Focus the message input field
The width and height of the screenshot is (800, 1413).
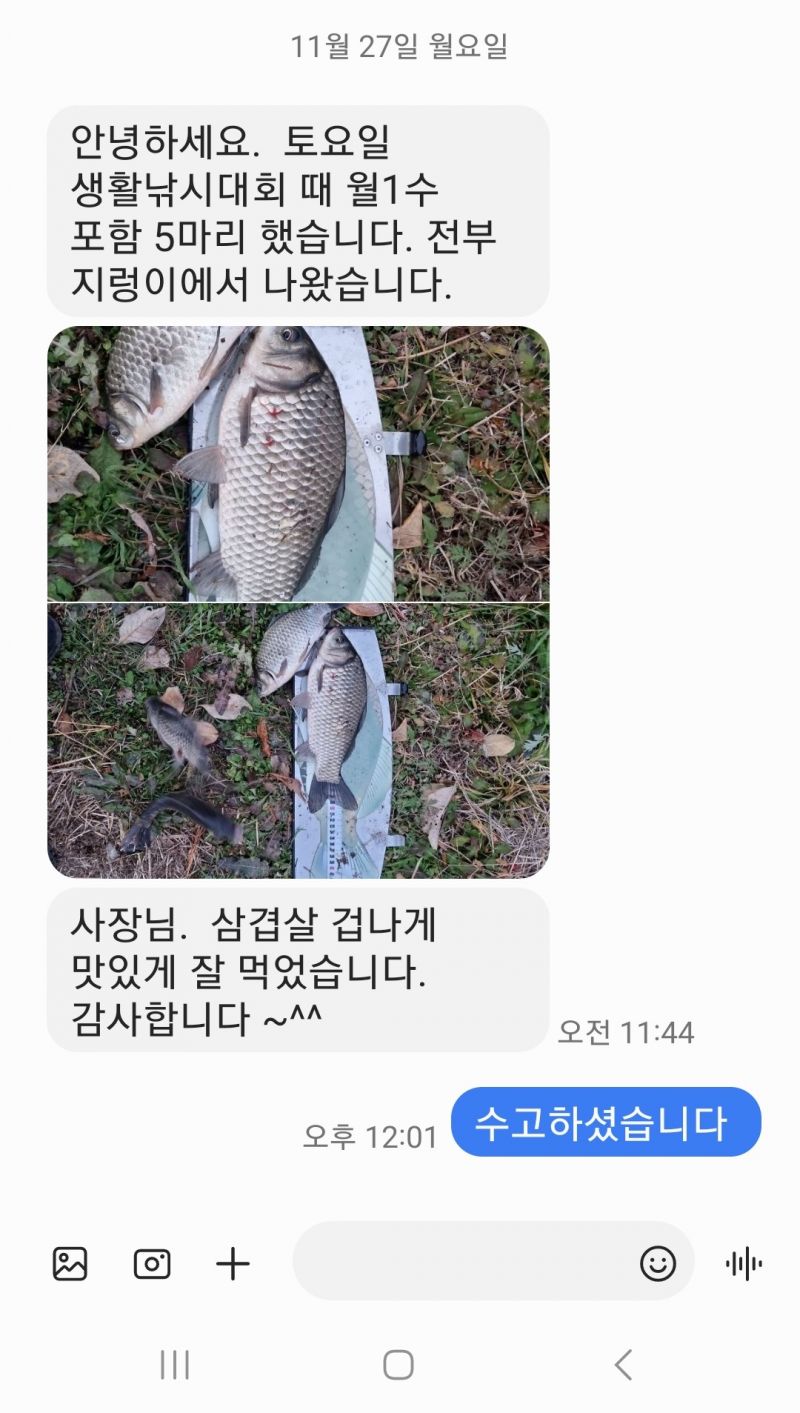click(x=460, y=1262)
